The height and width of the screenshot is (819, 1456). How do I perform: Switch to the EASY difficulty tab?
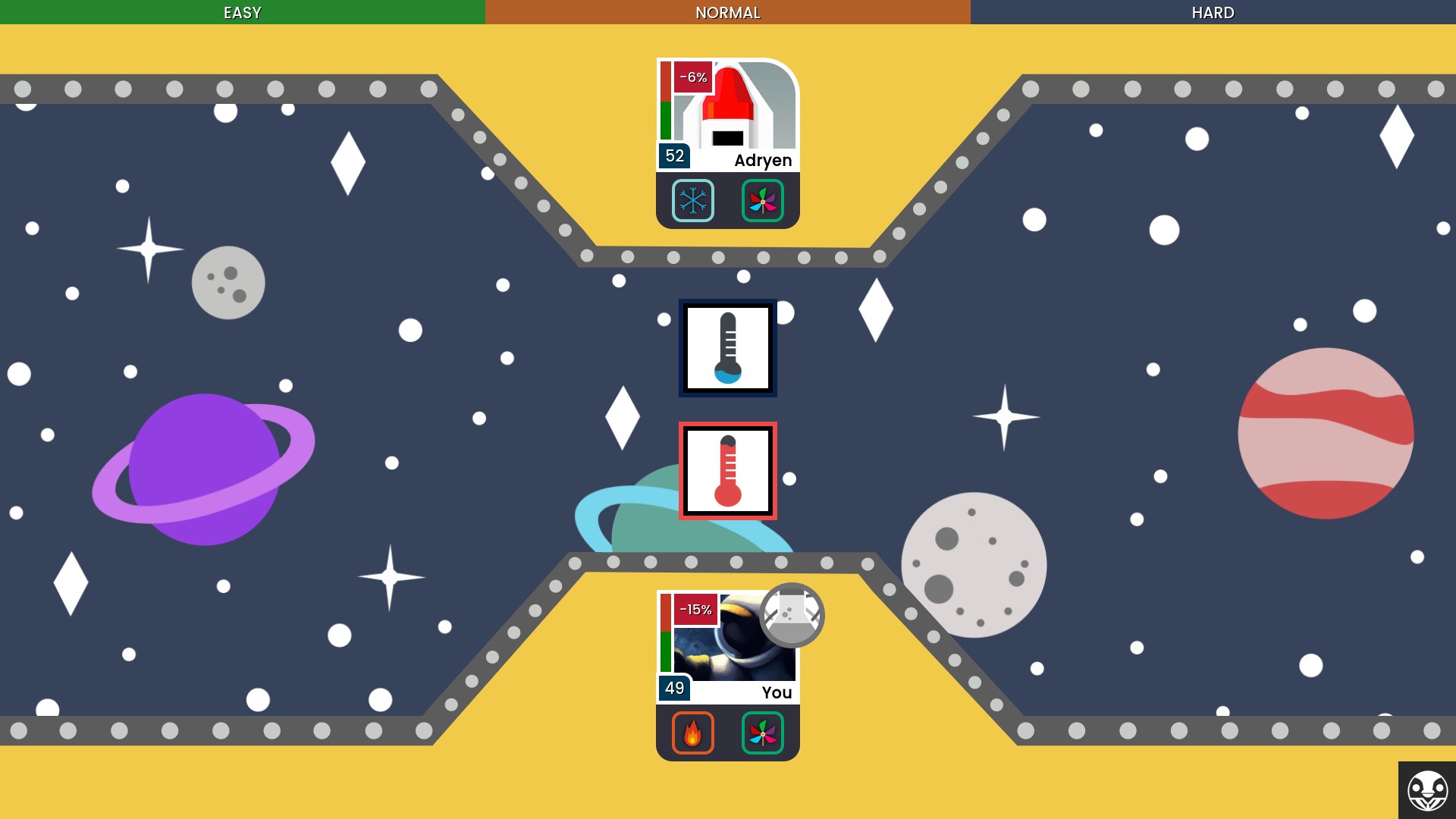(243, 12)
